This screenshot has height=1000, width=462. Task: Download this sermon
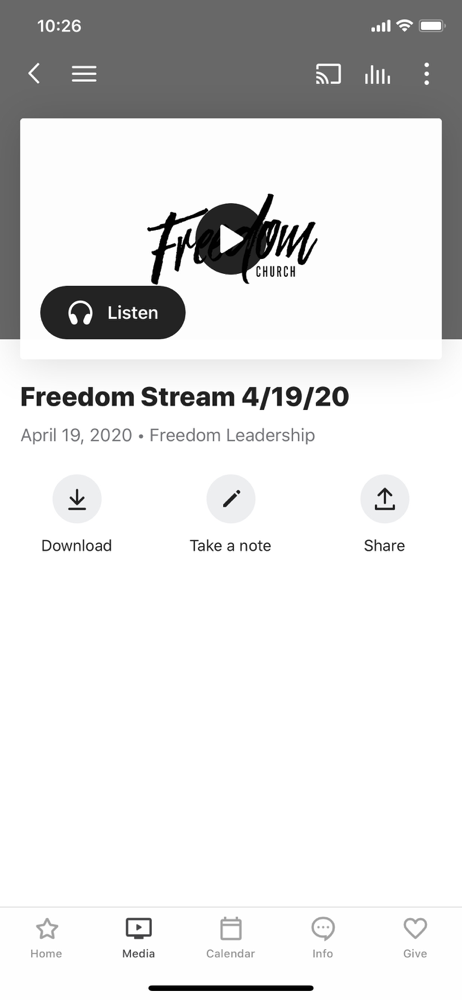point(77,514)
